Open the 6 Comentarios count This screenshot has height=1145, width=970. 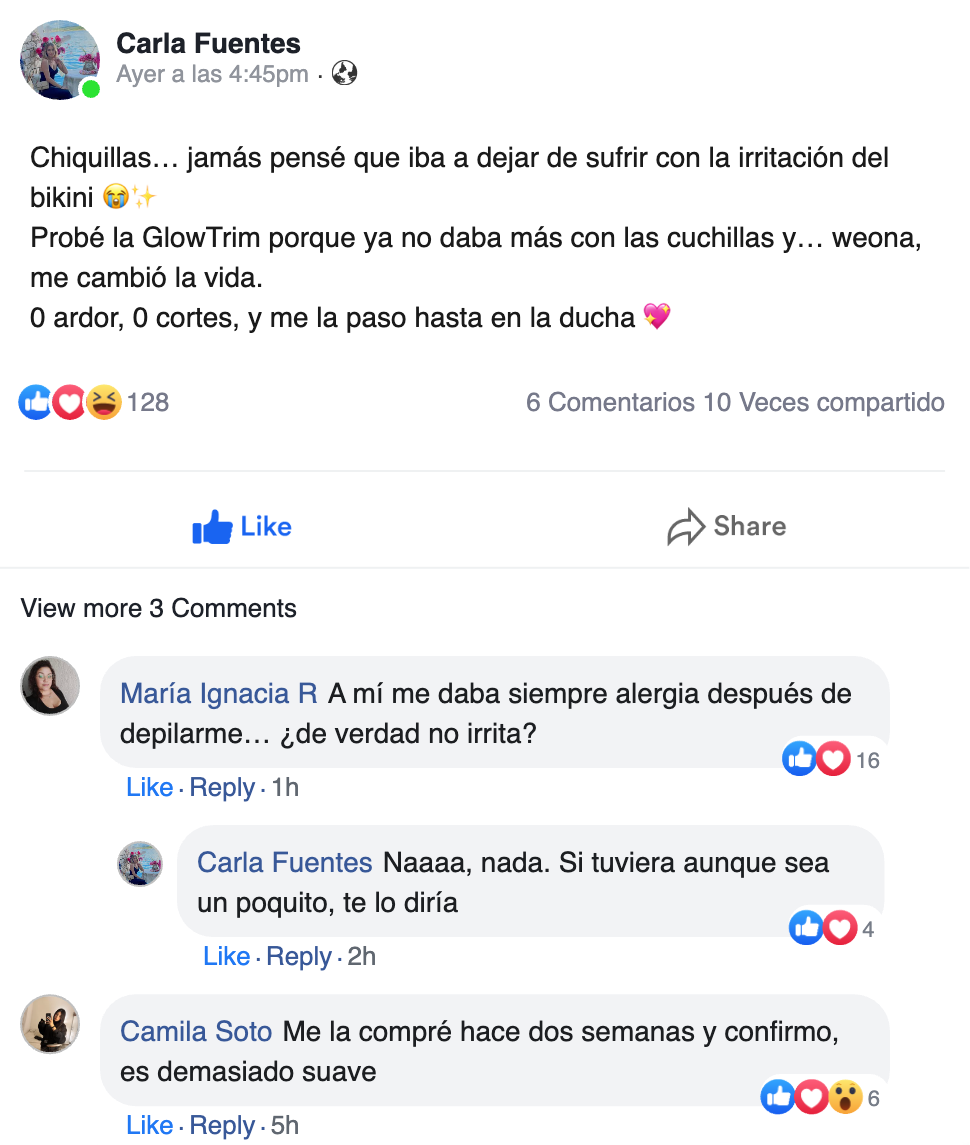click(x=610, y=402)
